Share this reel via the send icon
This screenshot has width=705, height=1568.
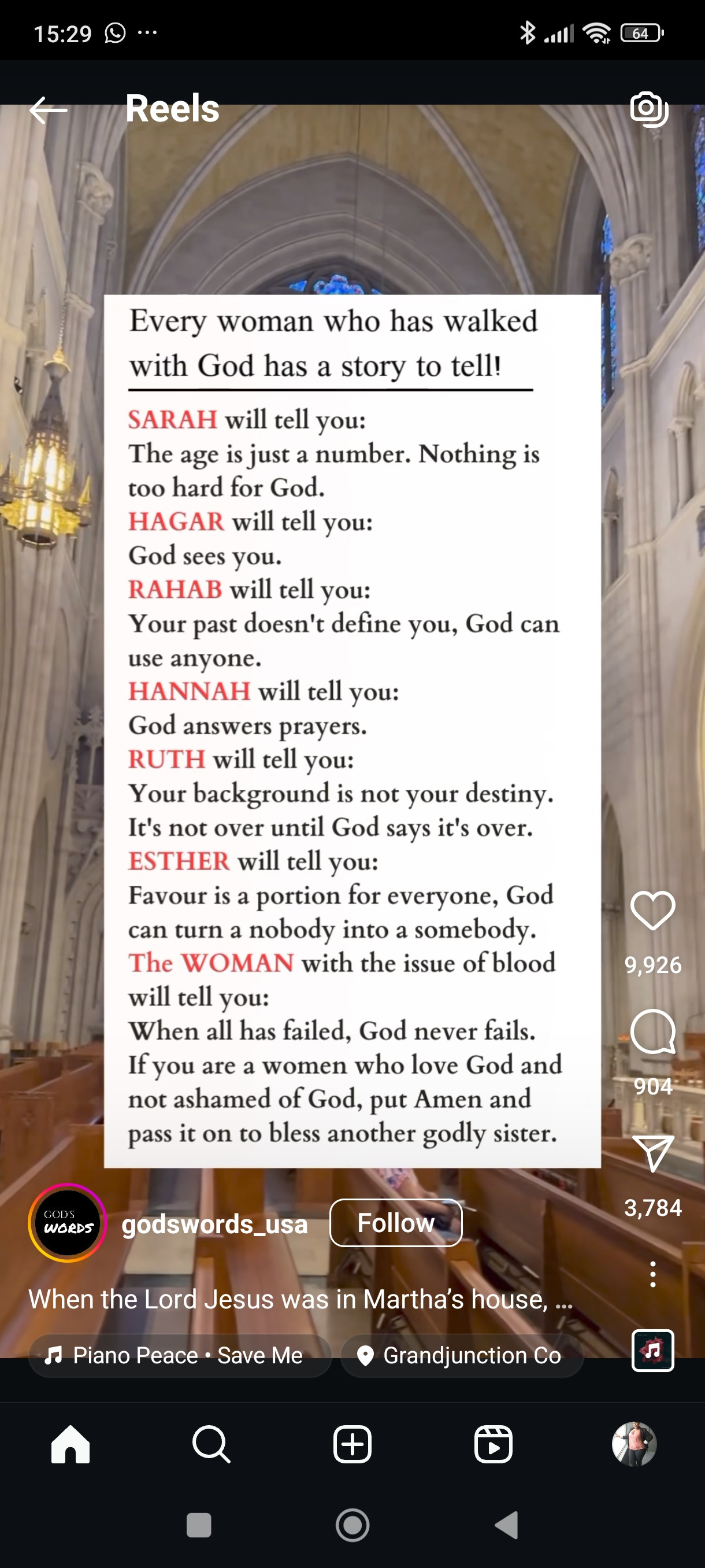[x=652, y=1152]
